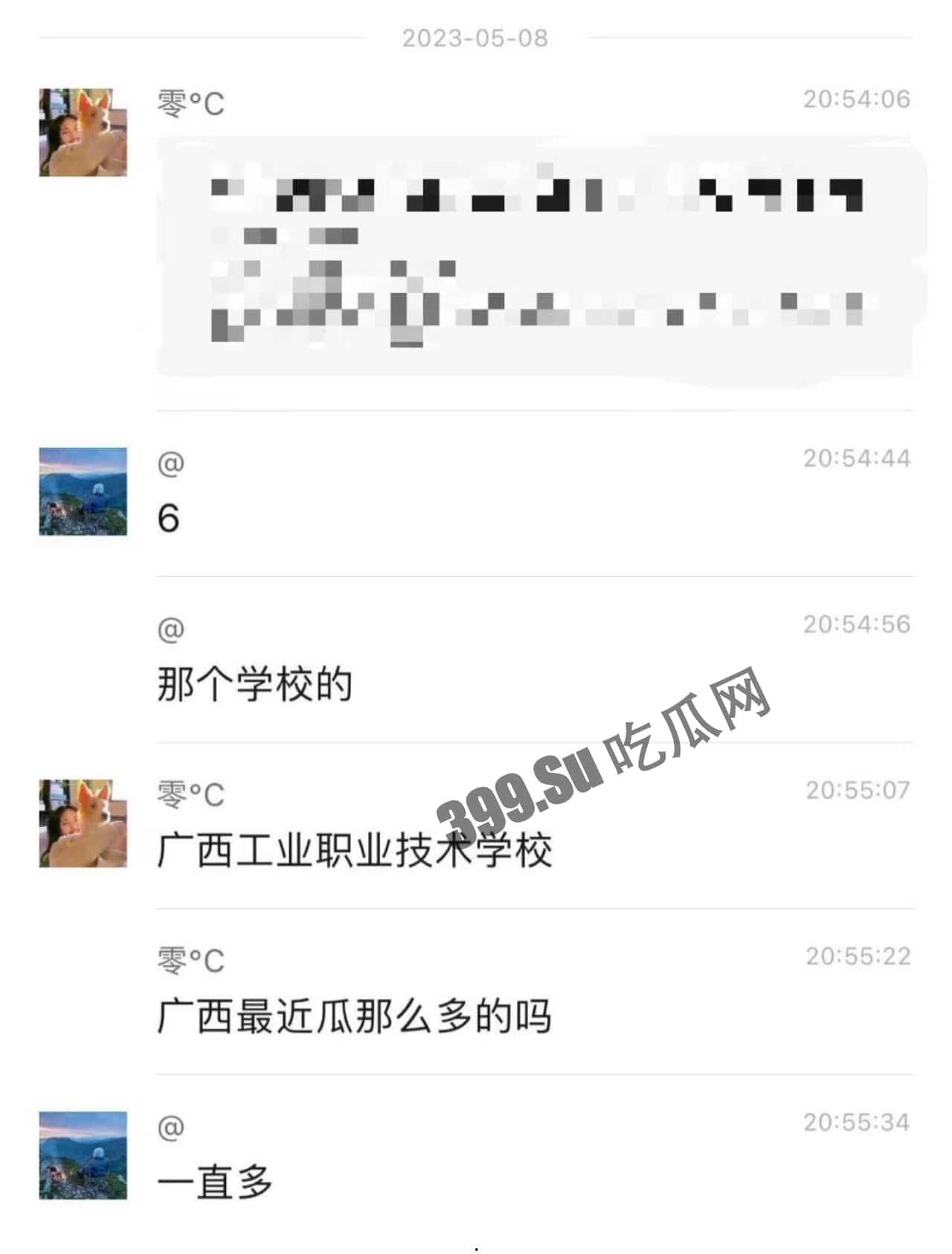Tap the @ user's avatar beside 一直多
Screen dimensions: 952x1254
[83, 1155]
